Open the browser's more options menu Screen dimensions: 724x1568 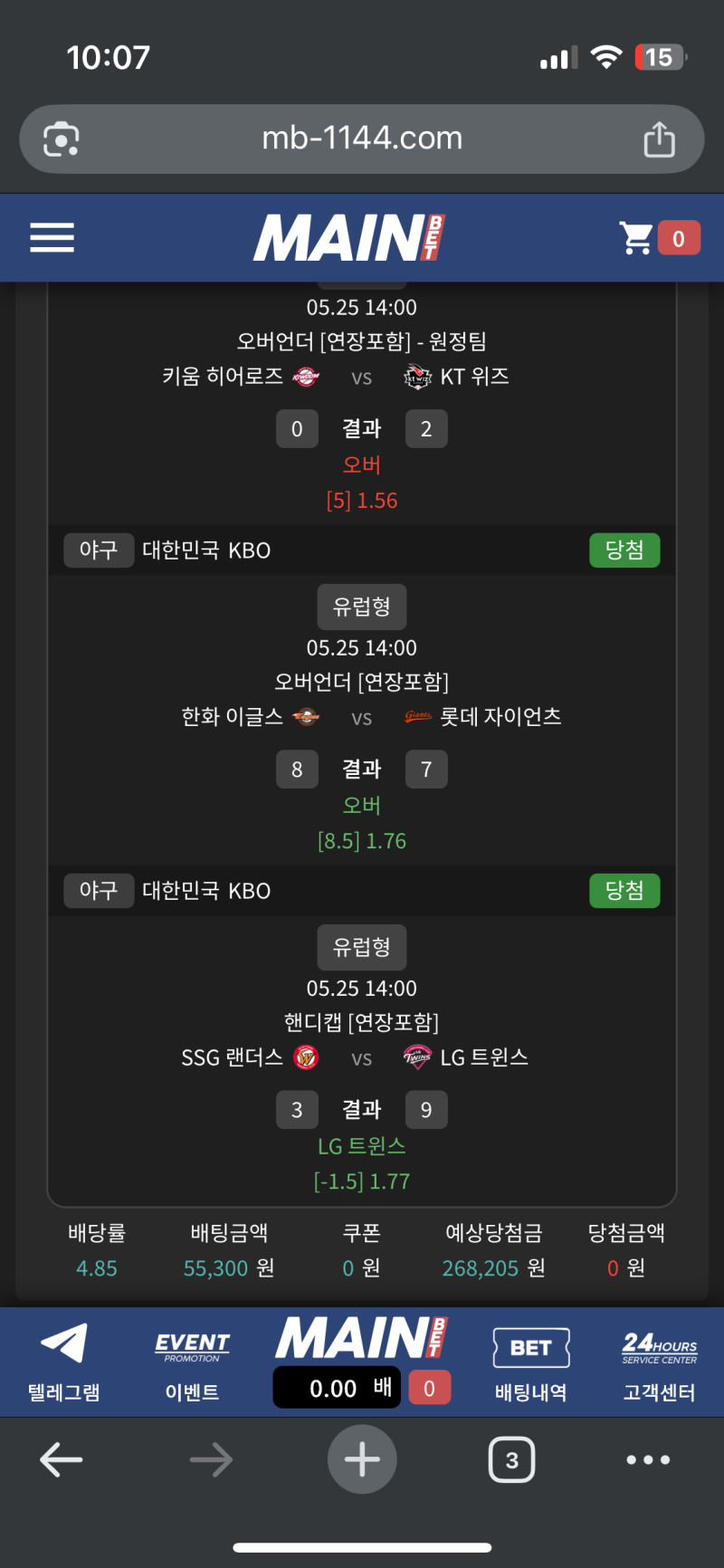pos(648,1459)
